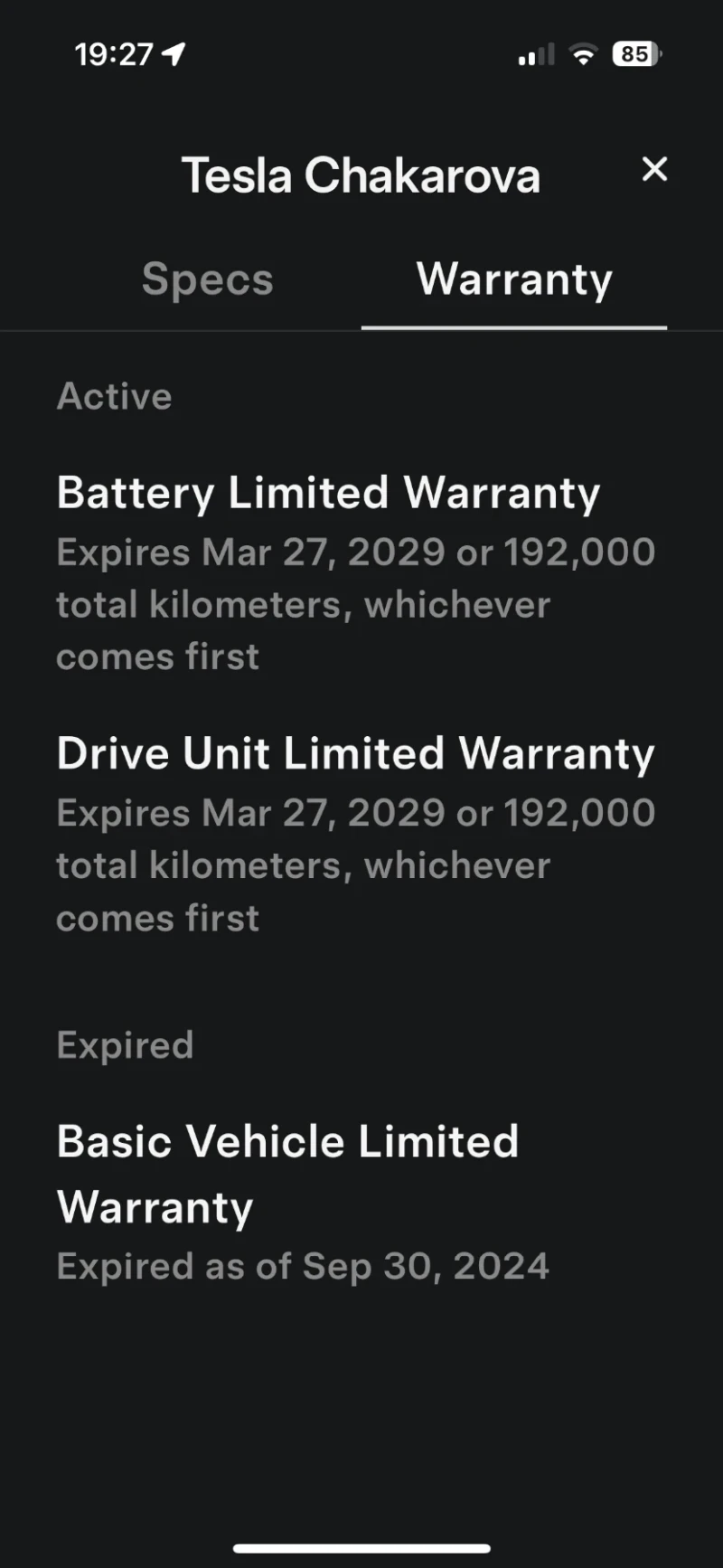Viewport: 723px width, 1568px height.
Task: Tap the battery indicator showing 85
Action: click(x=634, y=54)
